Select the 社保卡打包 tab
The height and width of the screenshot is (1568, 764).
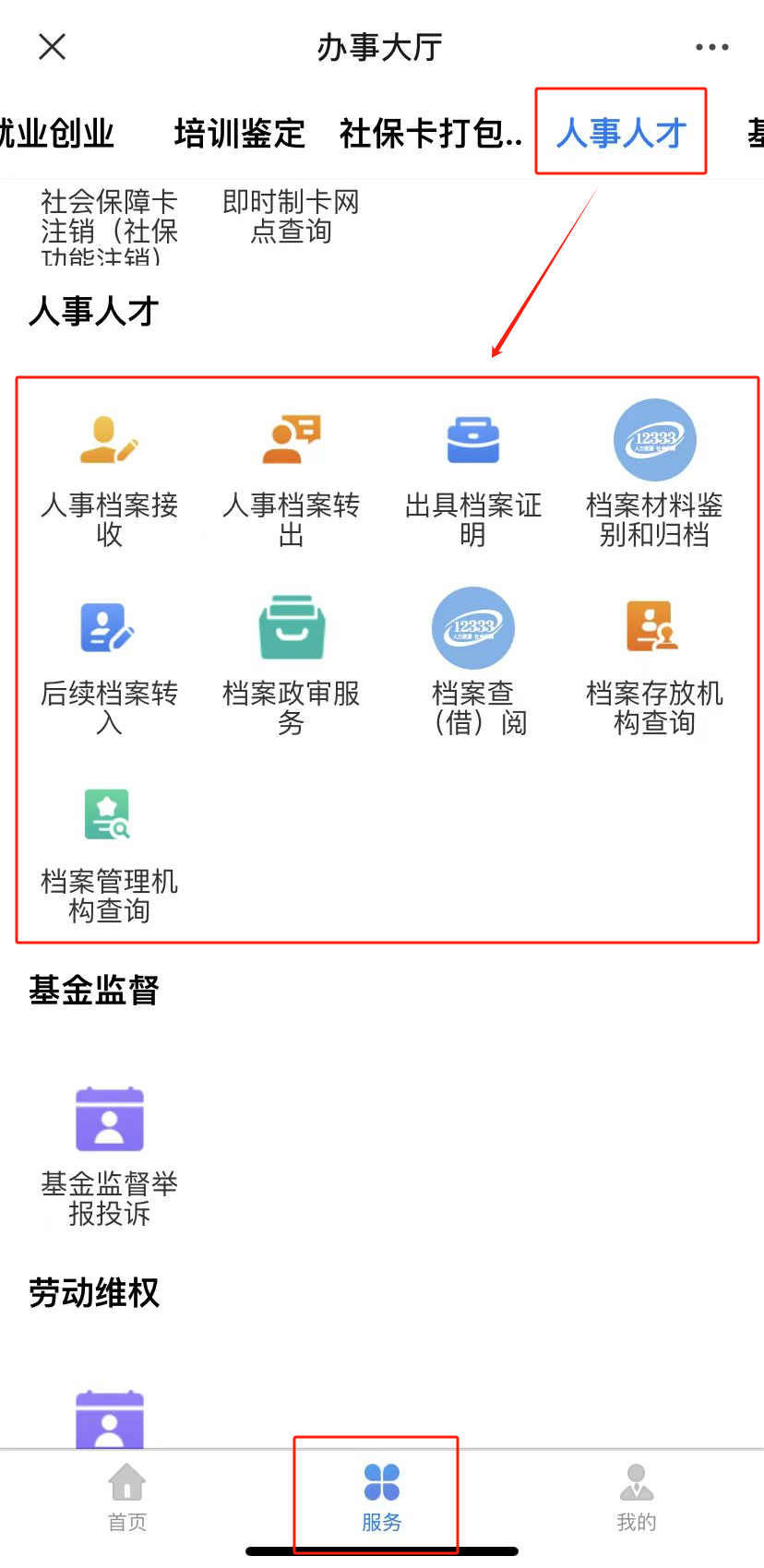tap(431, 134)
